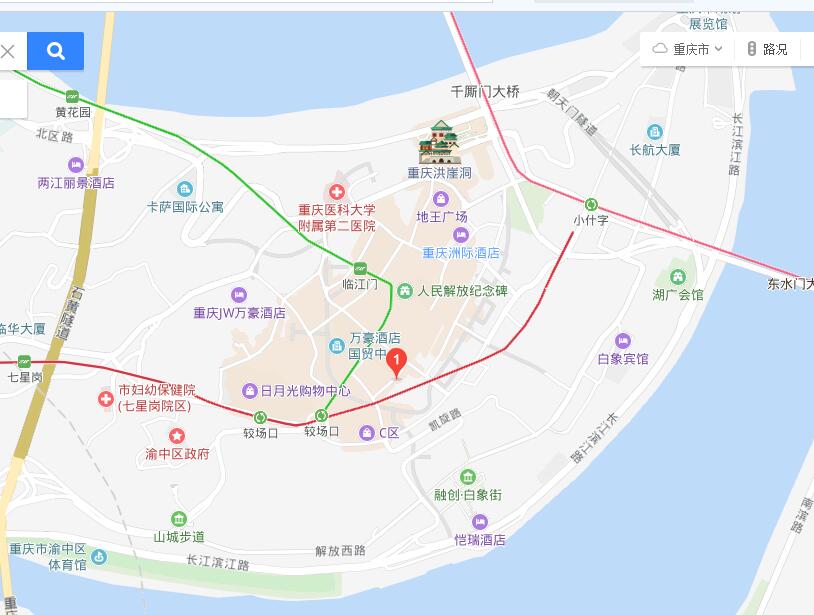Viewport: 814px width, 615px height.
Task: Select the 山城步道 attraction
Action: (x=179, y=519)
